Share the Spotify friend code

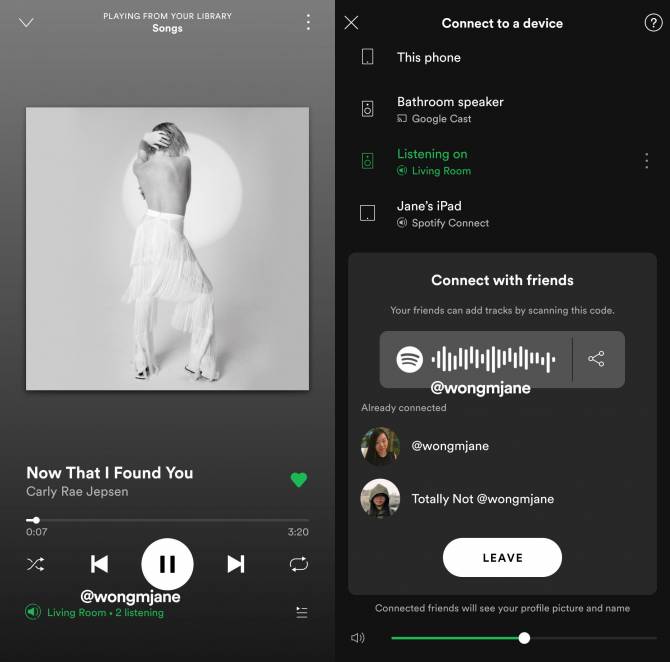click(x=596, y=359)
